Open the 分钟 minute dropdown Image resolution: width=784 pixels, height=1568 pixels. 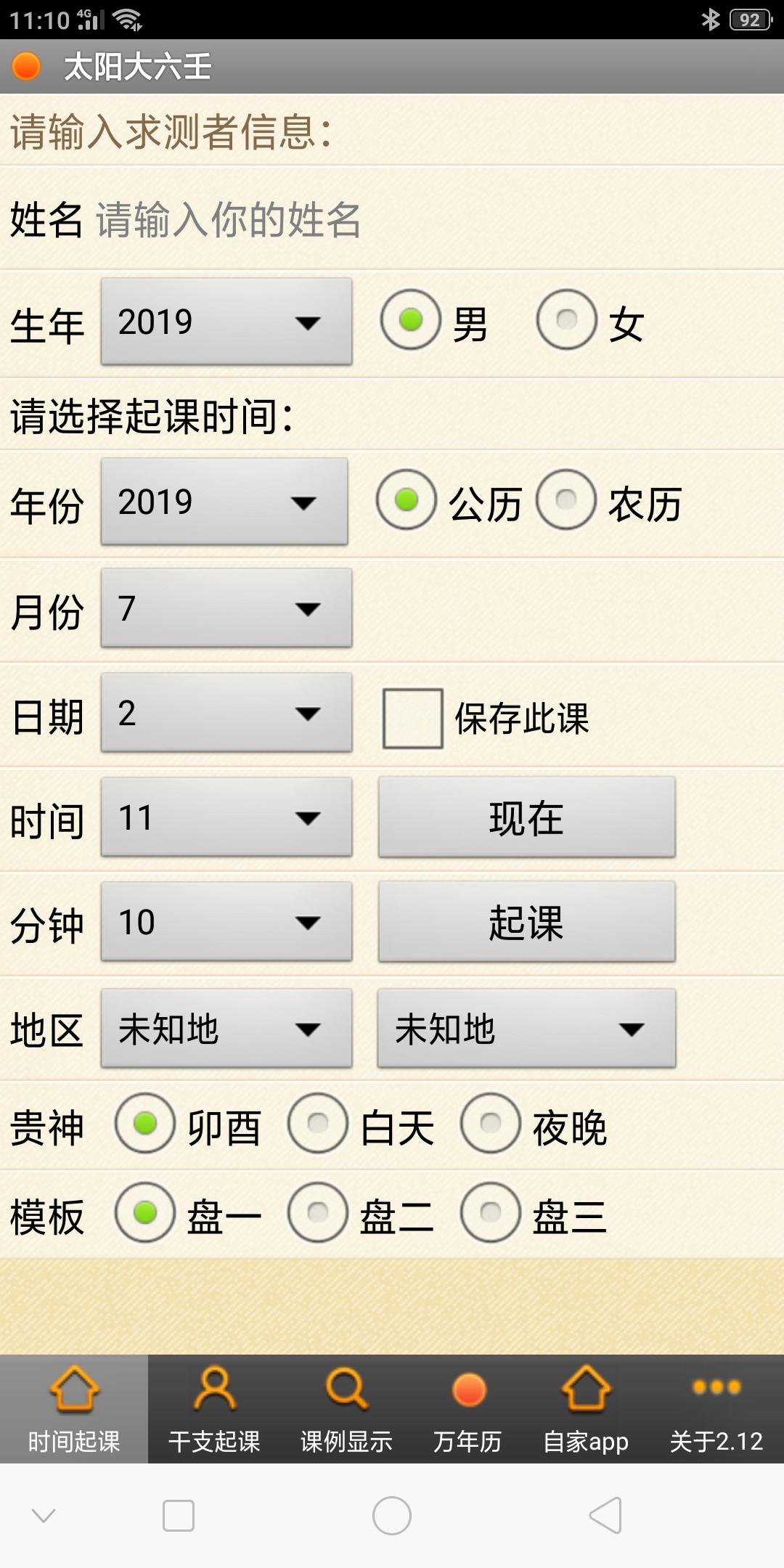[x=226, y=922]
